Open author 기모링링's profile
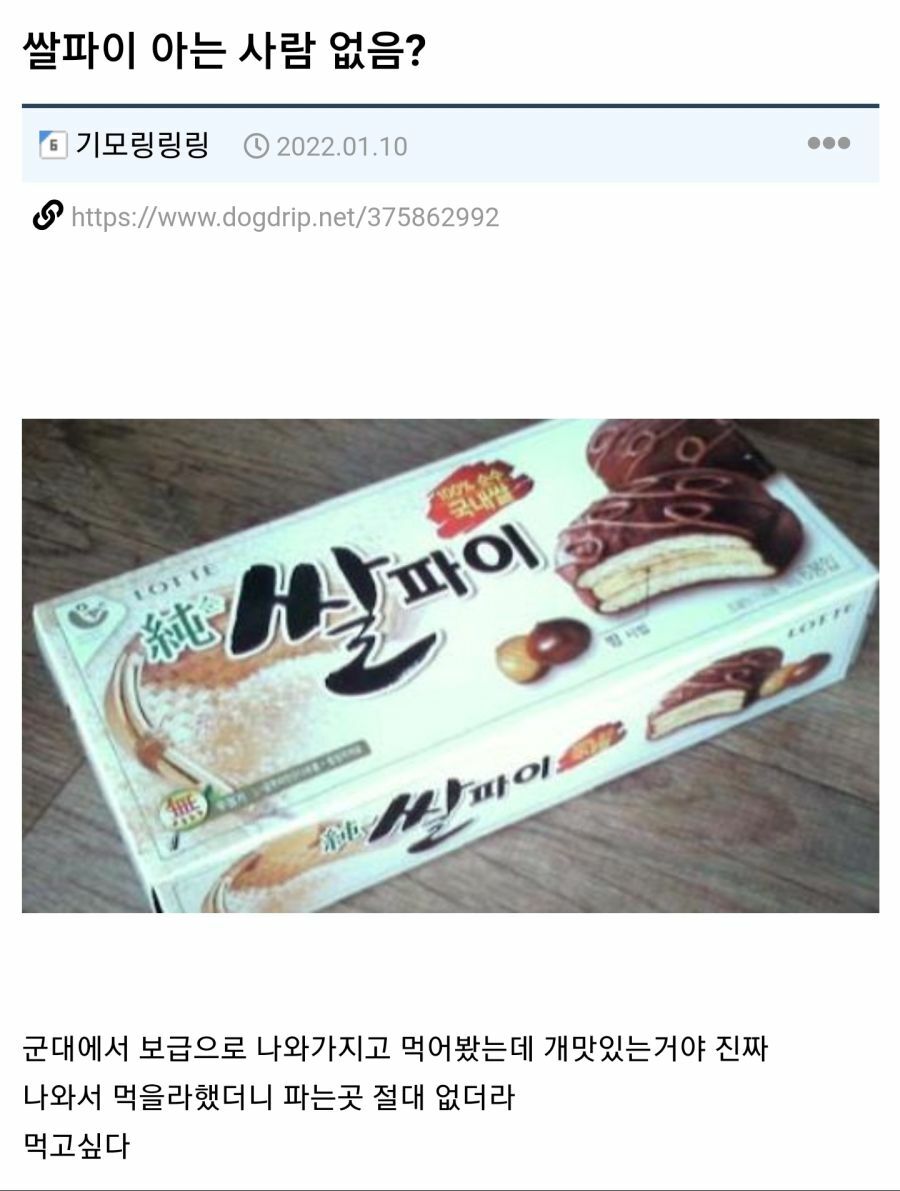 coord(141,146)
